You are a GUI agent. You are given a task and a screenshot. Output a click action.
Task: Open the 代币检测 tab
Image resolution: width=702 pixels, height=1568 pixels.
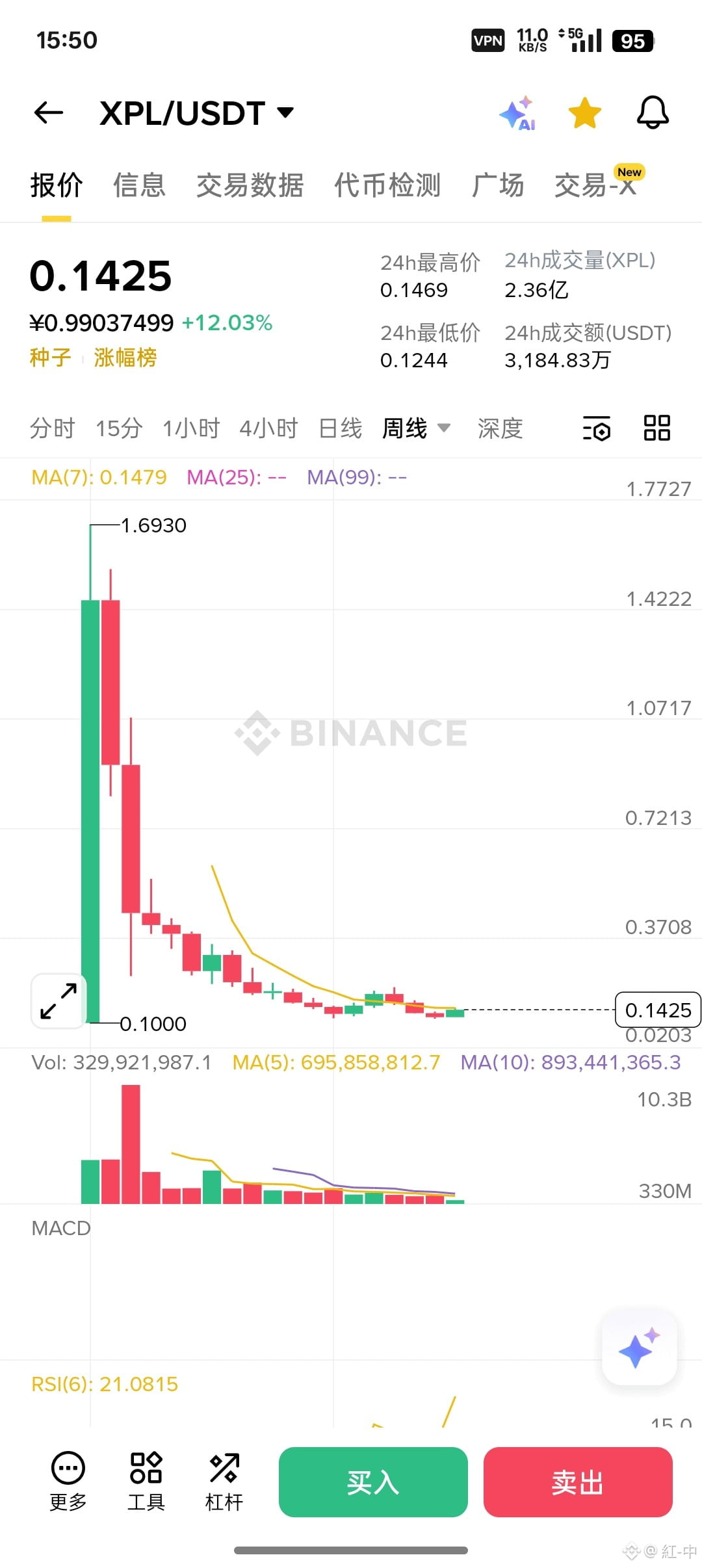click(387, 185)
